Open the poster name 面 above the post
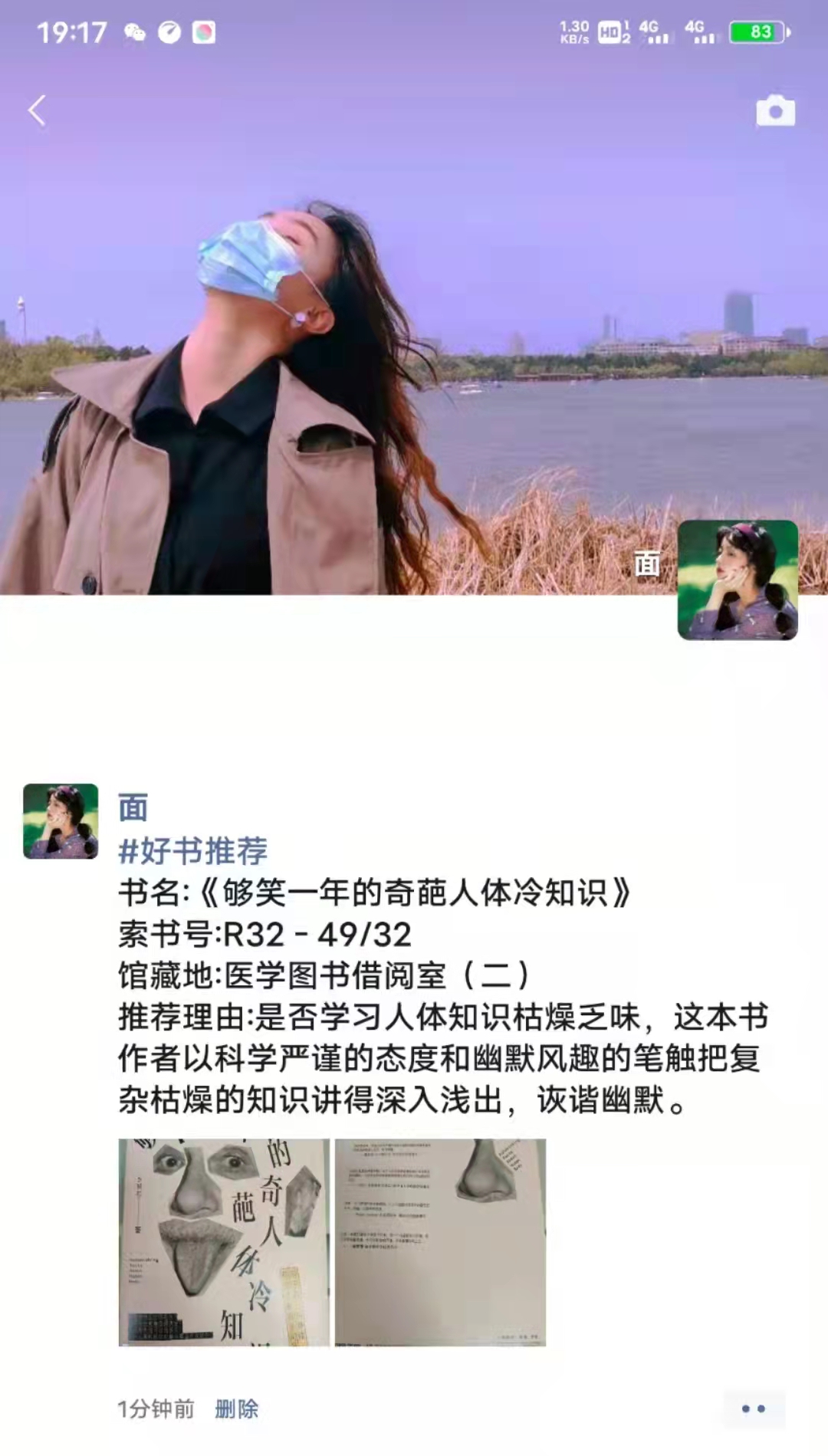Image resolution: width=828 pixels, height=1456 pixels. pos(133,808)
